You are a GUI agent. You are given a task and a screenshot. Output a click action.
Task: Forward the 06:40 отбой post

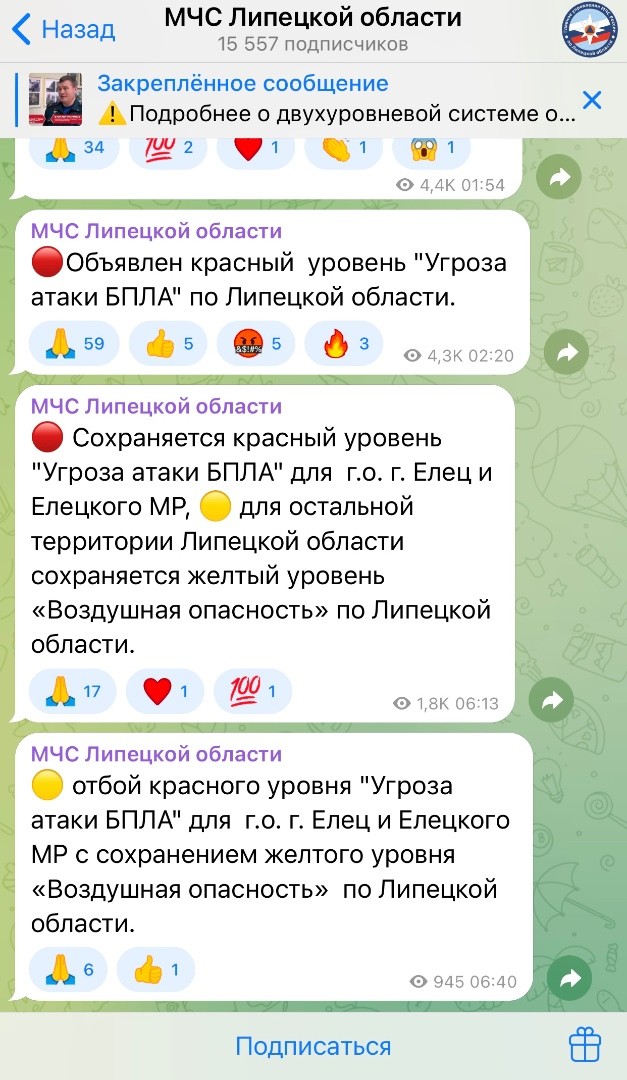click(569, 979)
